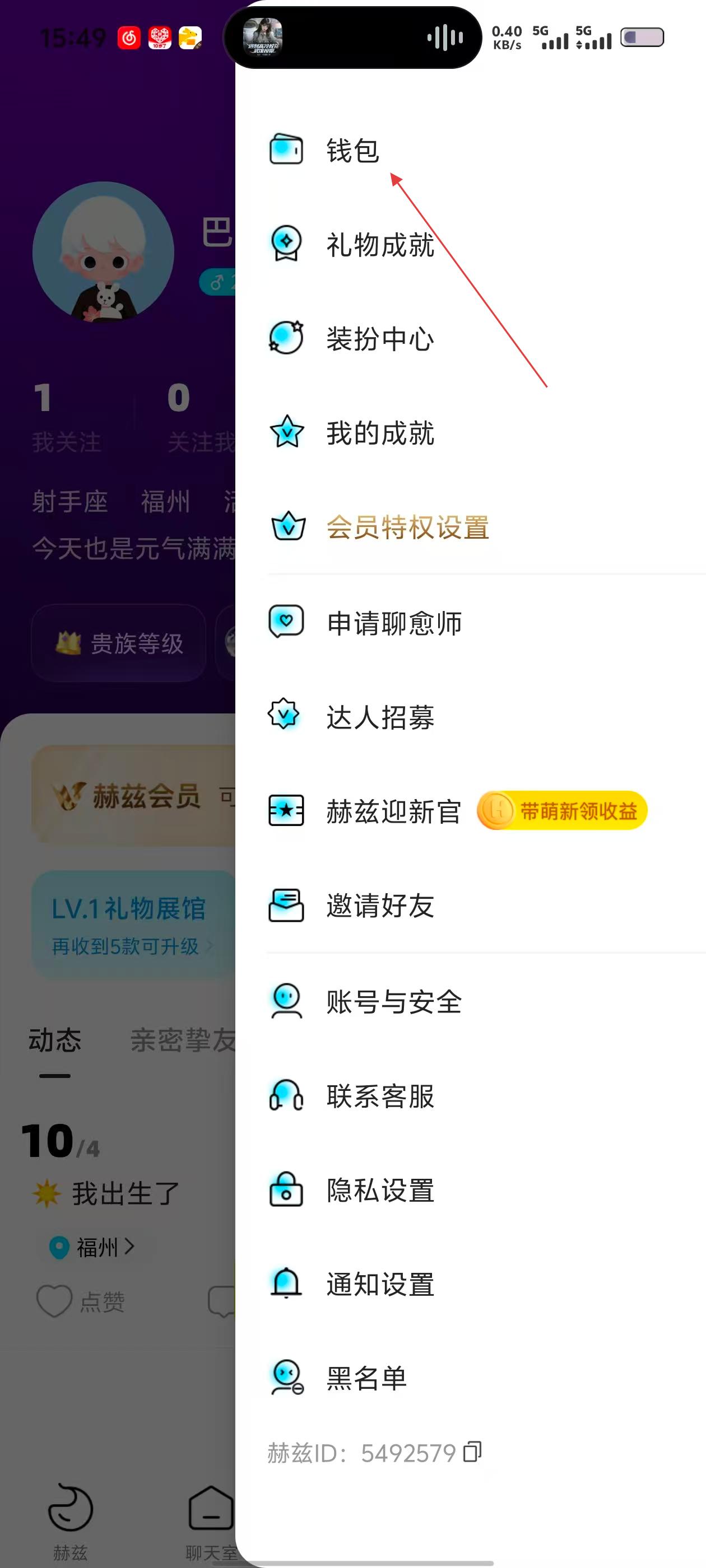This screenshot has width=706, height=1568.
Task: View 我的成就 achievements
Action: click(x=379, y=433)
